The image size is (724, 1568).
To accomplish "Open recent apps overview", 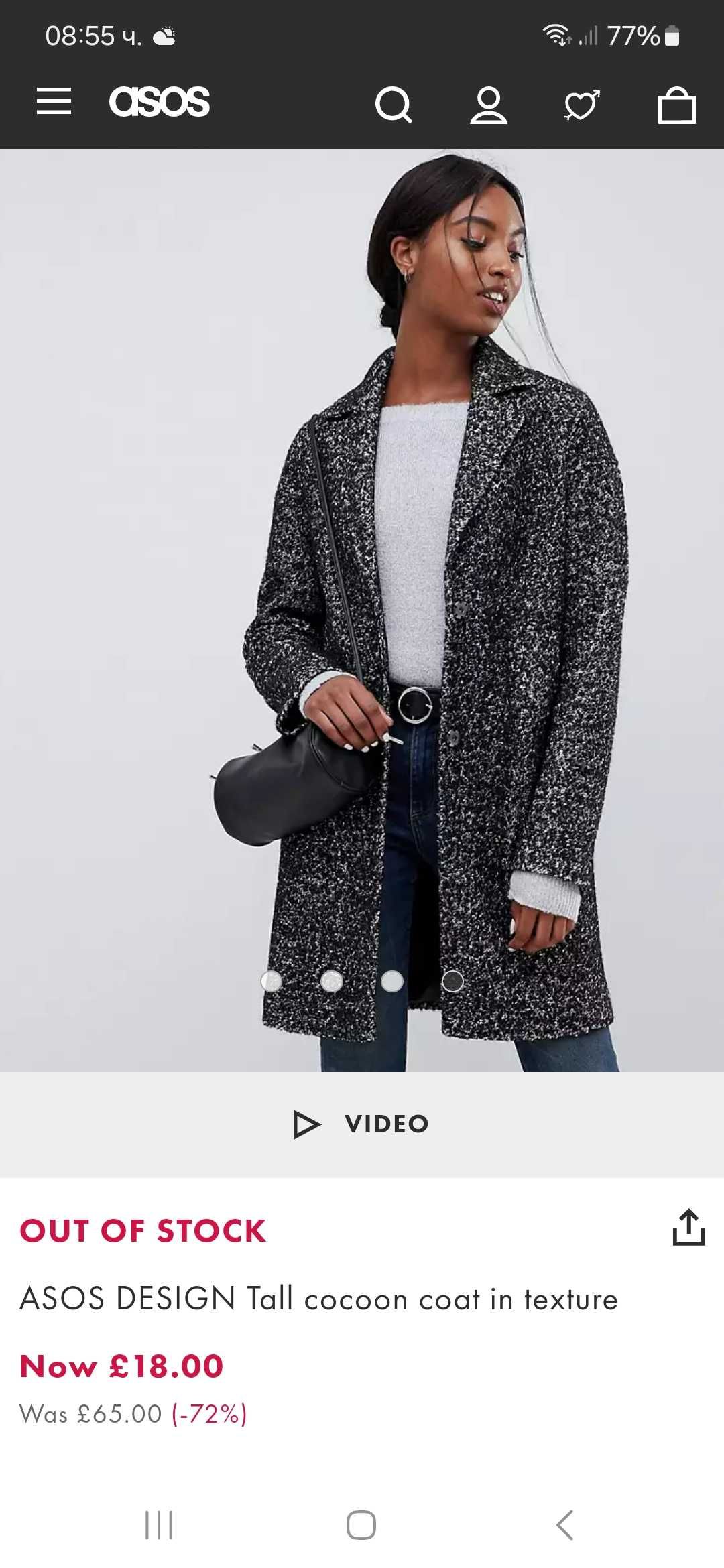I will coord(159,1525).
